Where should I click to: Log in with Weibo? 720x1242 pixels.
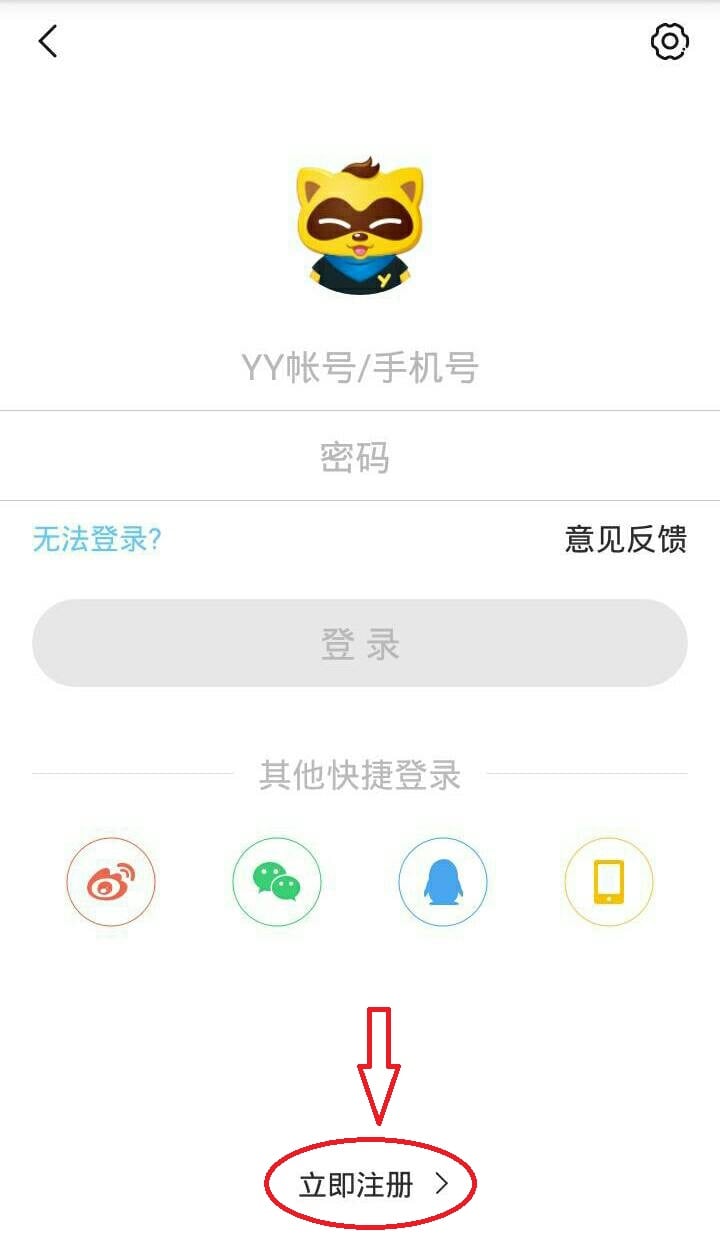111,882
